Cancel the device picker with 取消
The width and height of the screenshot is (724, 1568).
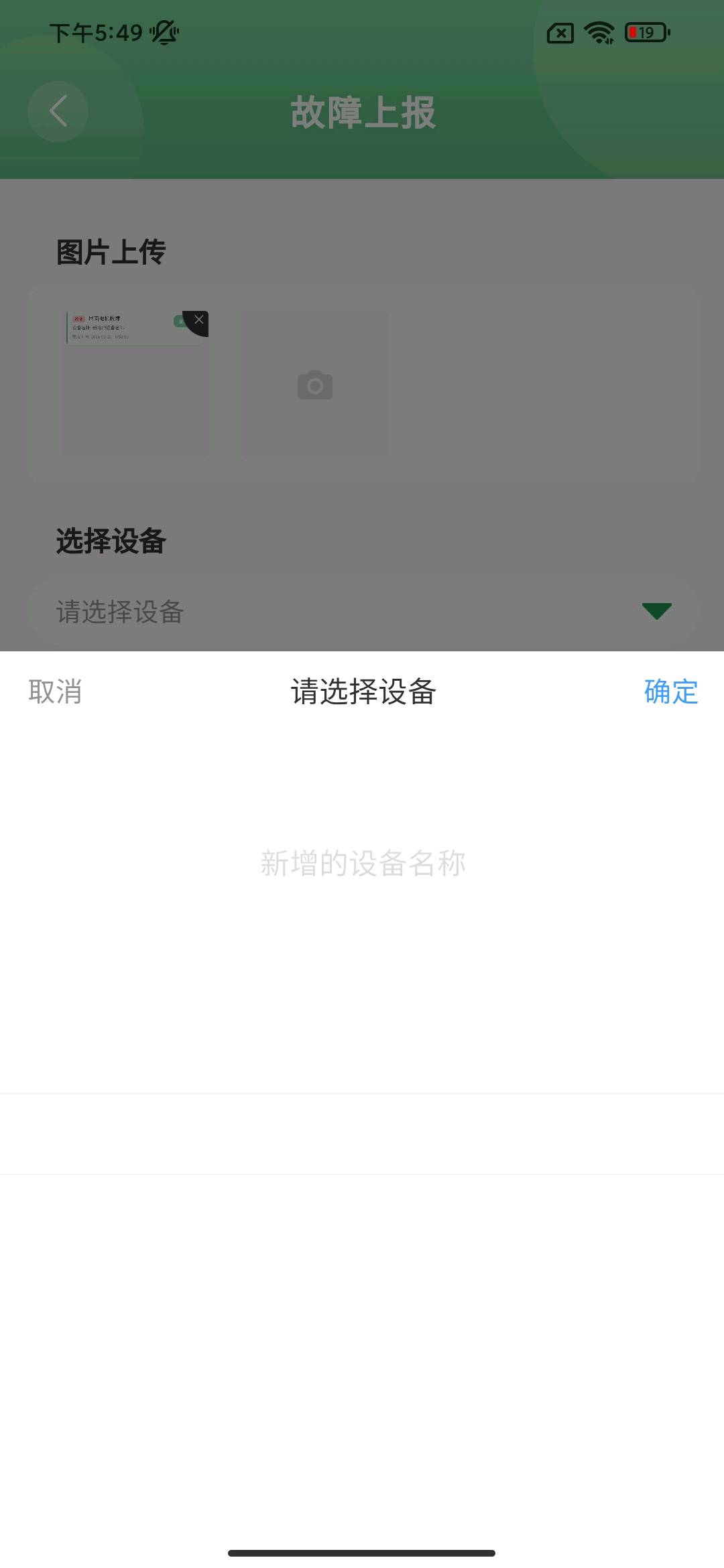[x=55, y=692]
